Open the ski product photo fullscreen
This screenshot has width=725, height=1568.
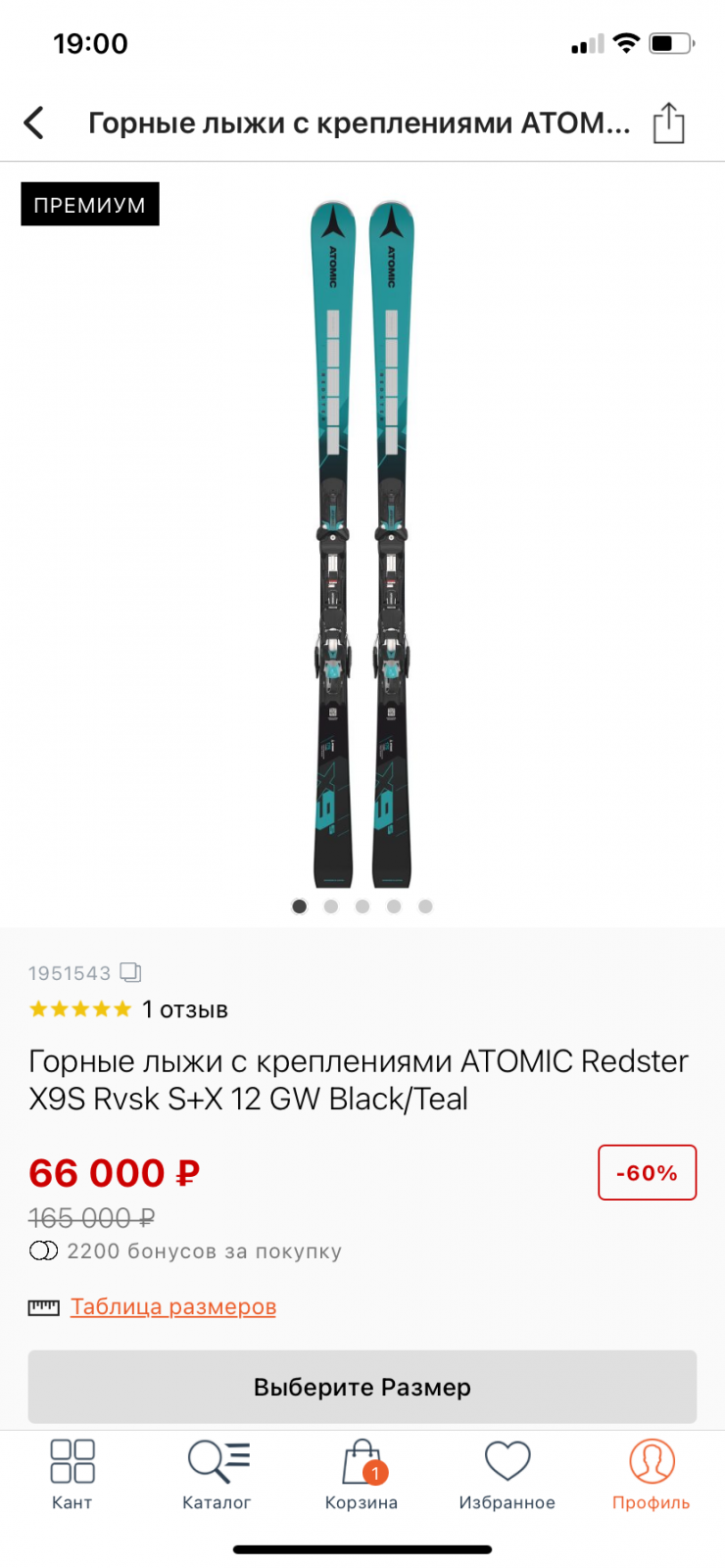[x=362, y=544]
